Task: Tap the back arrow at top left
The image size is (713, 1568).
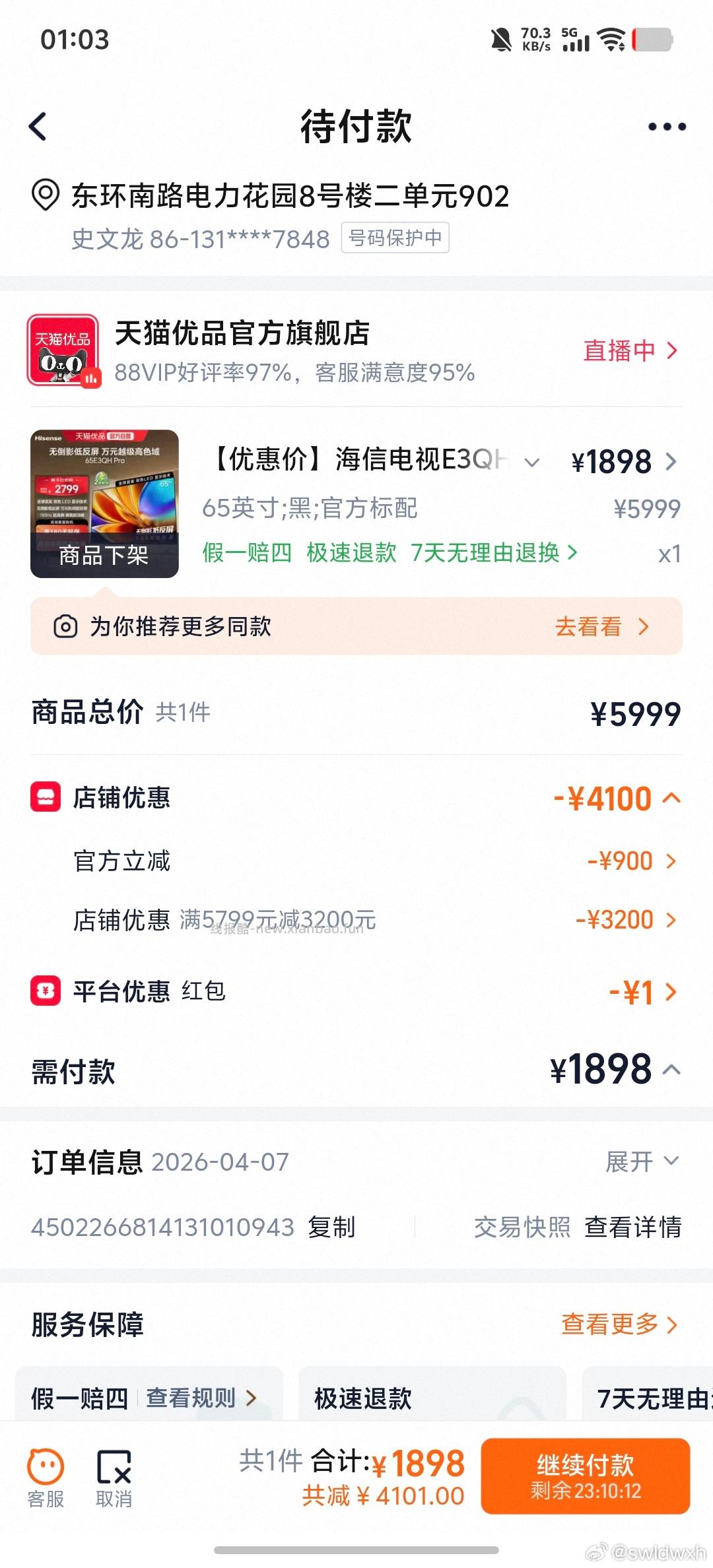Action: 38,126
